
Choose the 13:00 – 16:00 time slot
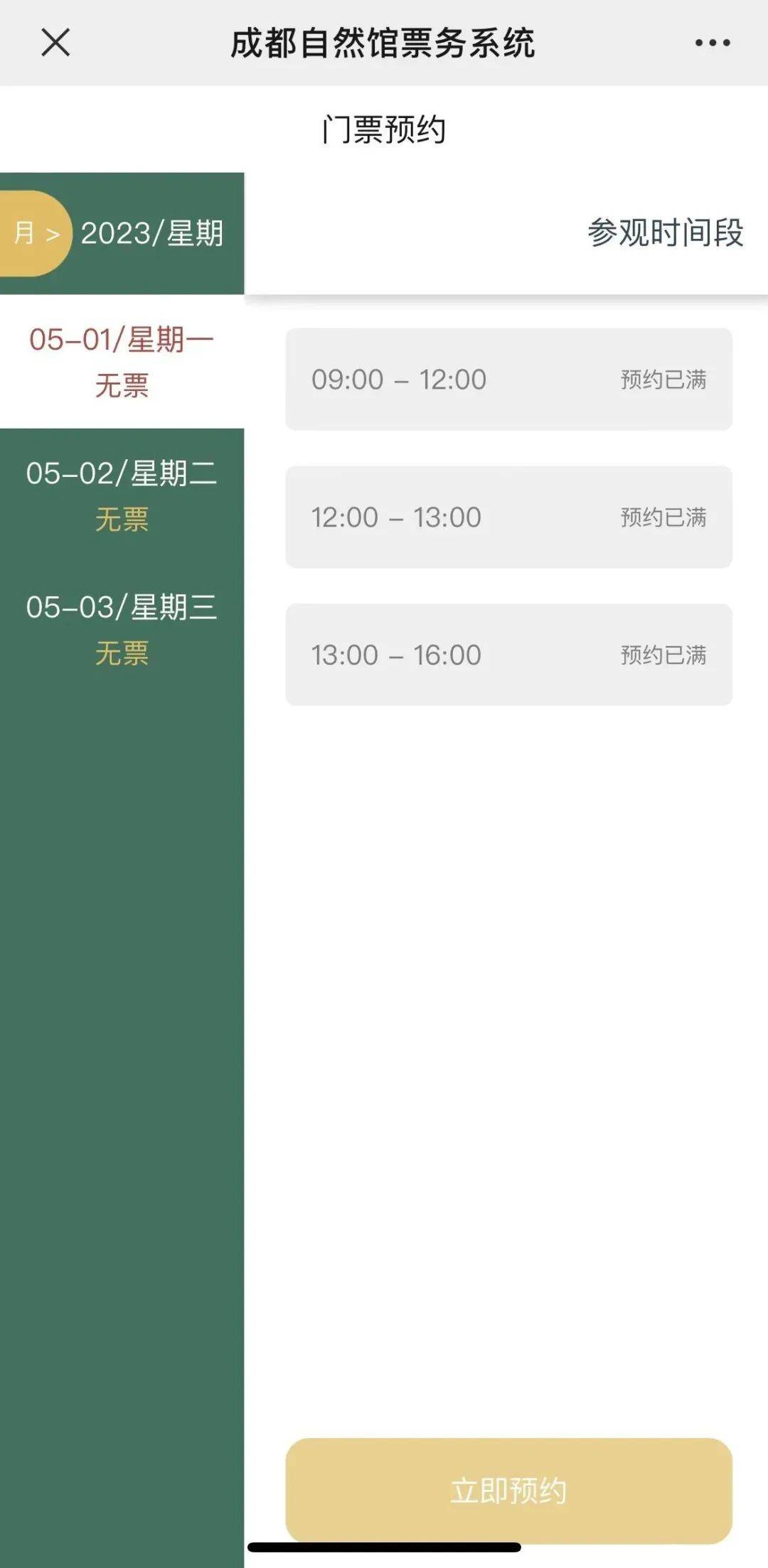point(508,655)
